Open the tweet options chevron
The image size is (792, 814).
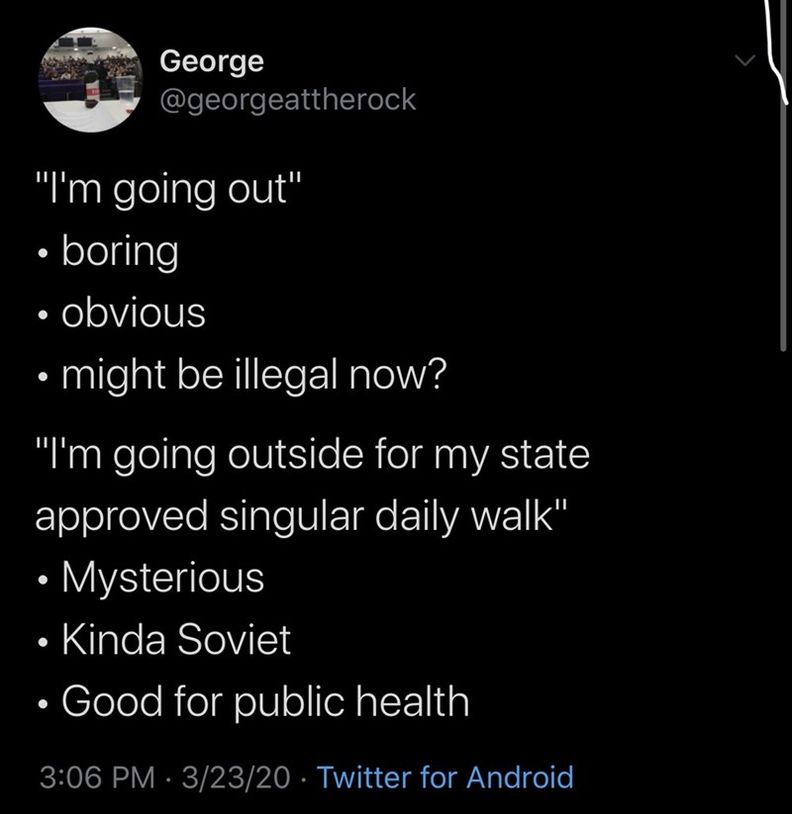743,62
